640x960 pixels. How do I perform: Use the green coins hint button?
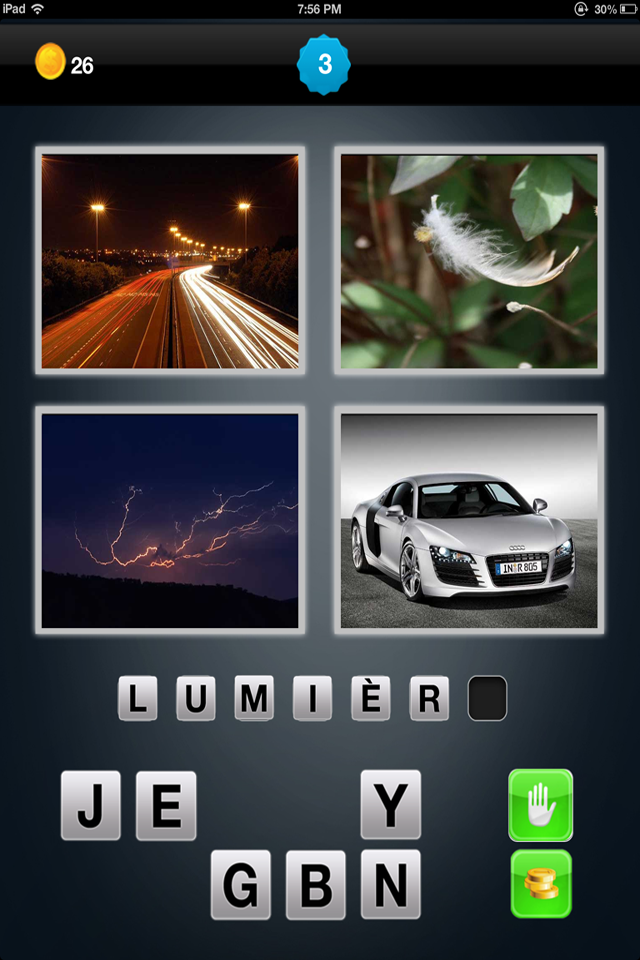541,884
